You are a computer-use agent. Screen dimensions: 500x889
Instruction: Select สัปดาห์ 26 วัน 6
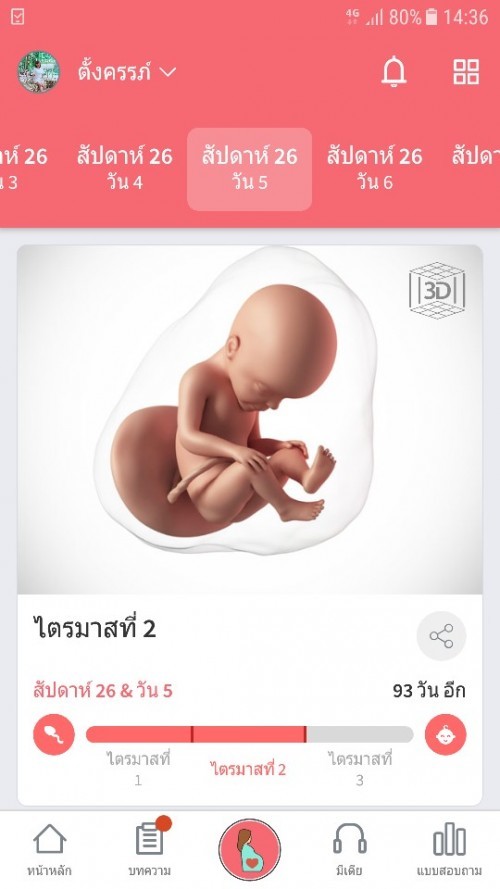(374, 169)
